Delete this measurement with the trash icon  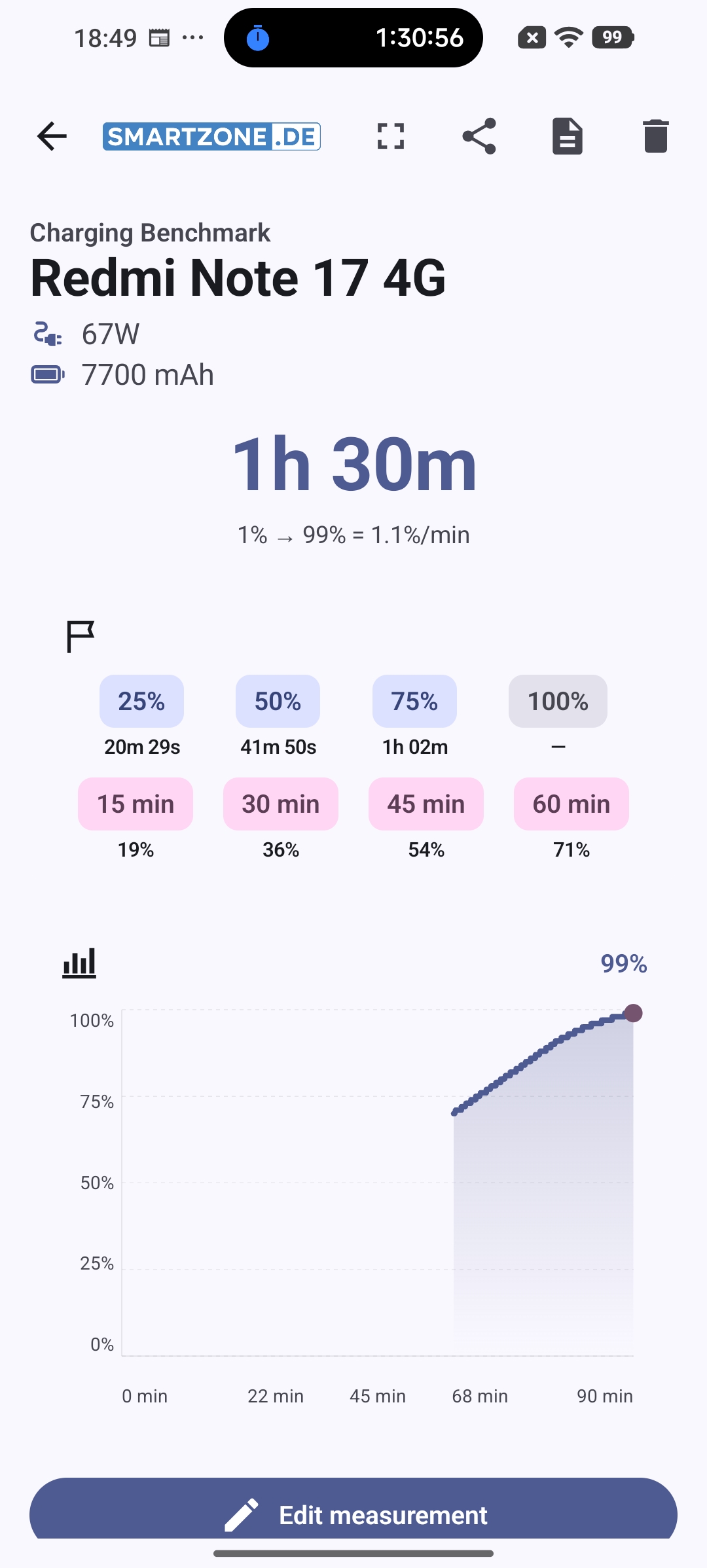click(x=655, y=136)
